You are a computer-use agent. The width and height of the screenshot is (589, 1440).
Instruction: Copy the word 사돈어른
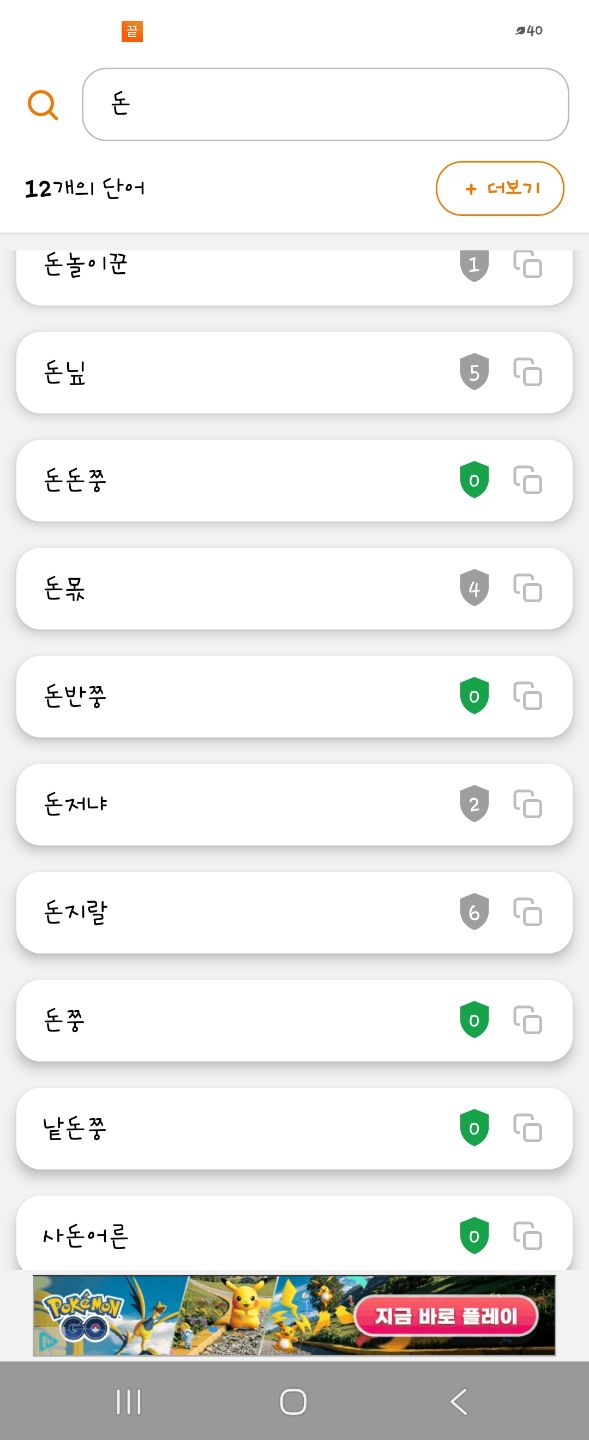coord(528,1236)
